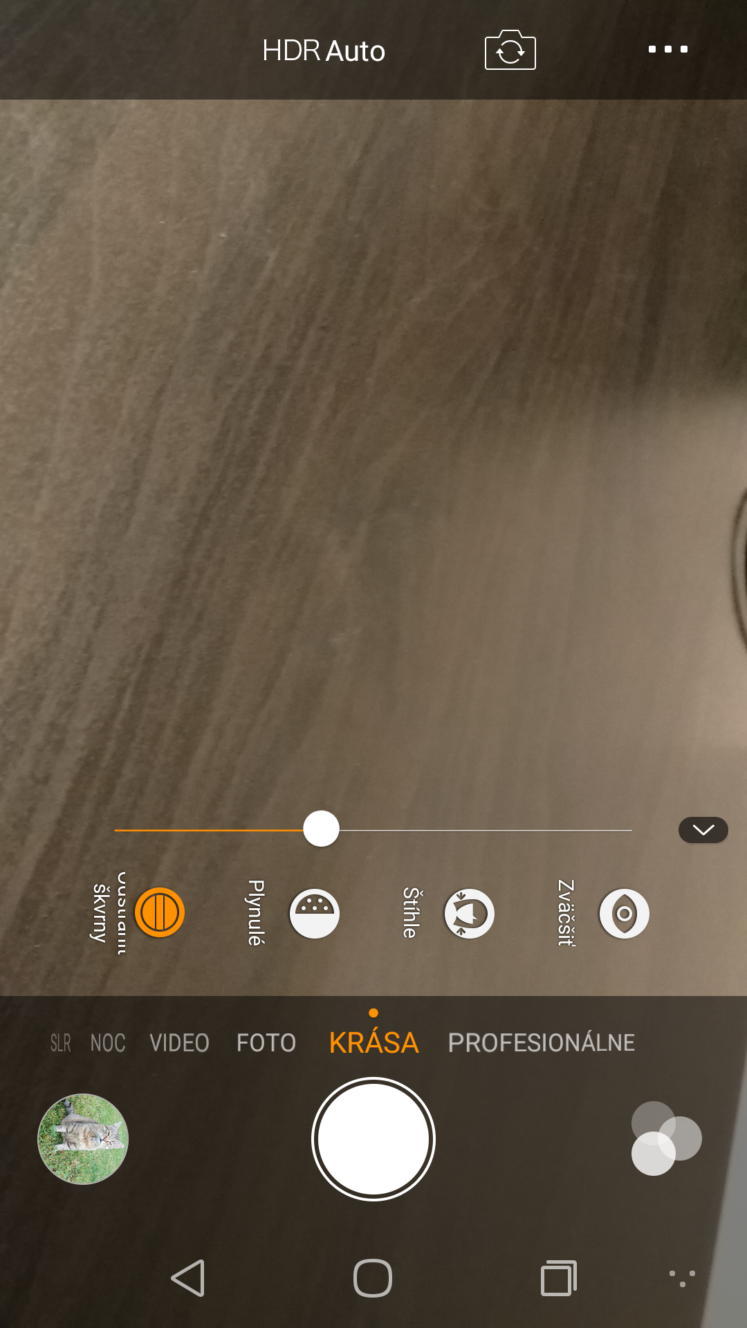Screen dimensions: 747x1328
Task: Toggle the HDR Auto setting
Action: click(x=323, y=50)
